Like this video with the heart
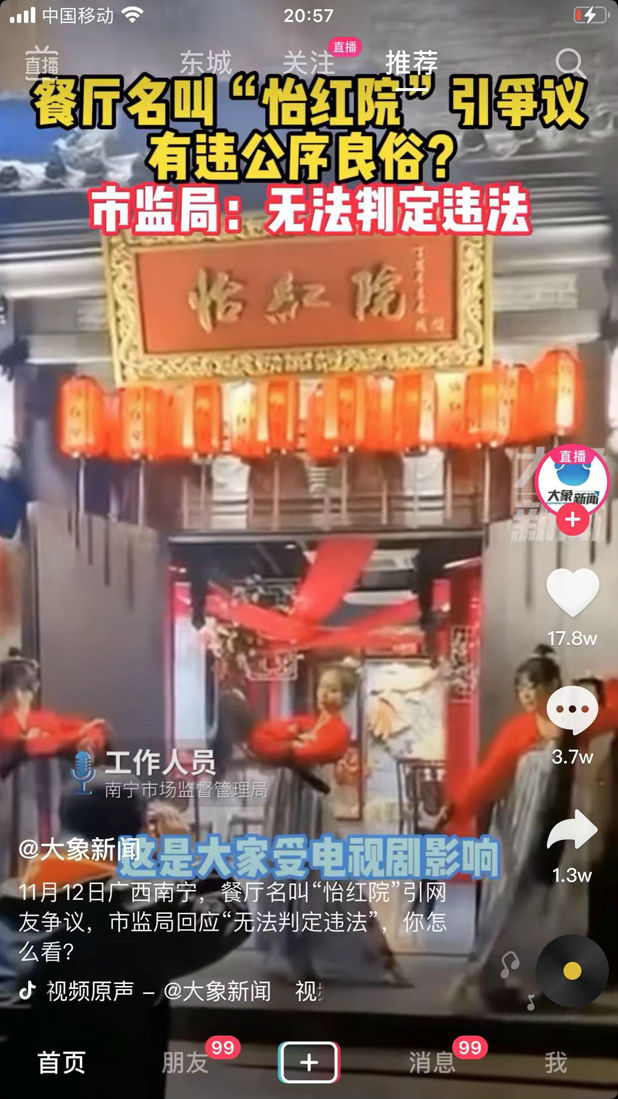618x1099 pixels. pos(572,593)
